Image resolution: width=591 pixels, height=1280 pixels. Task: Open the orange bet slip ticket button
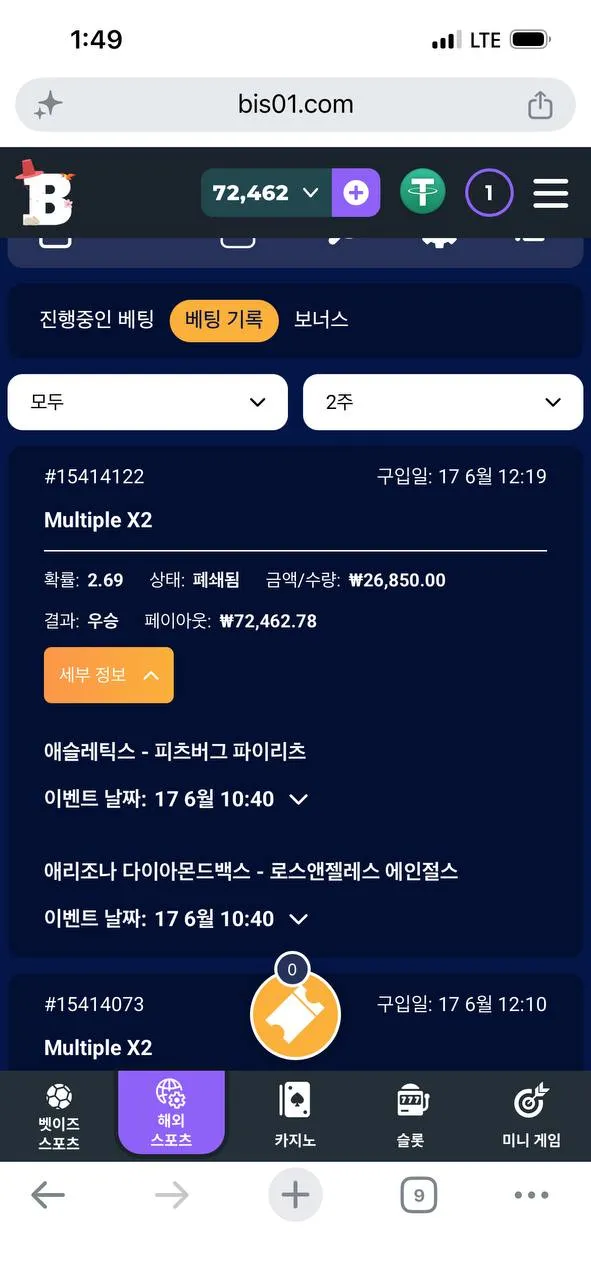point(295,1015)
